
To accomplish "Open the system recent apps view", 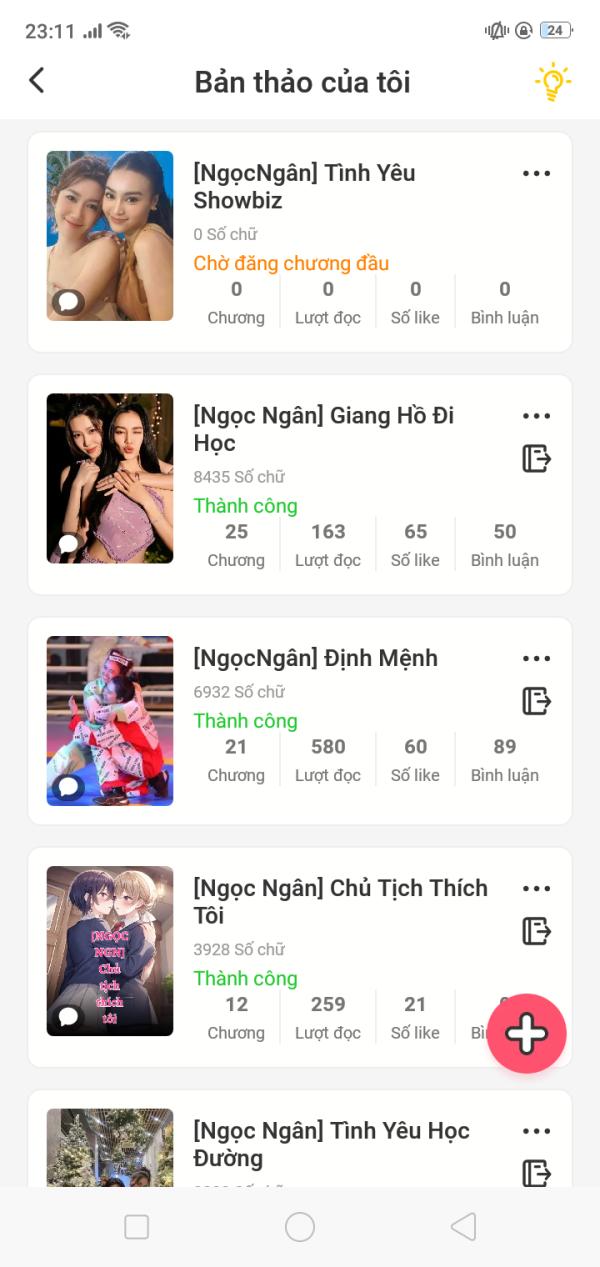I will tap(137, 1227).
